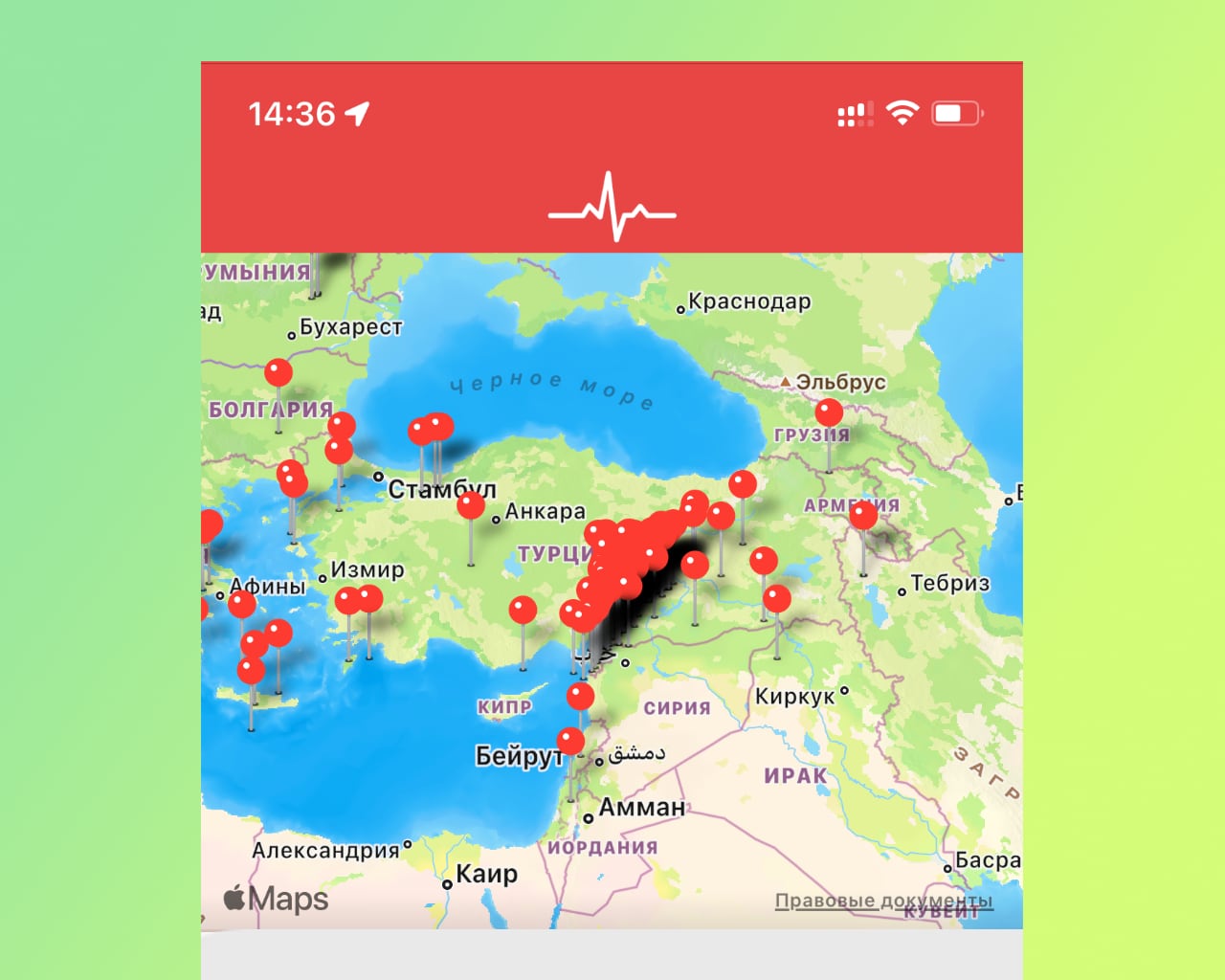
Task: Select the pin above the Болгария label
Action: (x=278, y=372)
